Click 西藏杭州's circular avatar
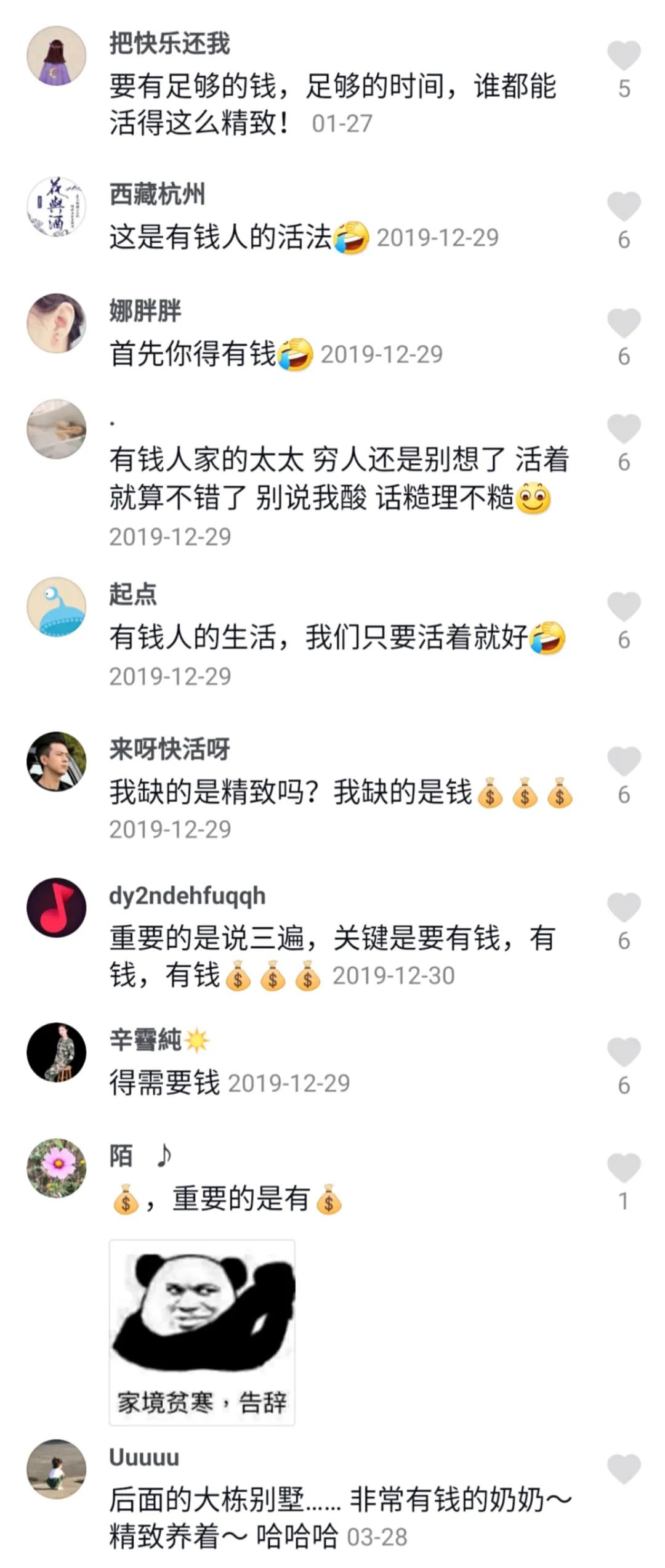This screenshot has height=1568, width=665. click(58, 206)
